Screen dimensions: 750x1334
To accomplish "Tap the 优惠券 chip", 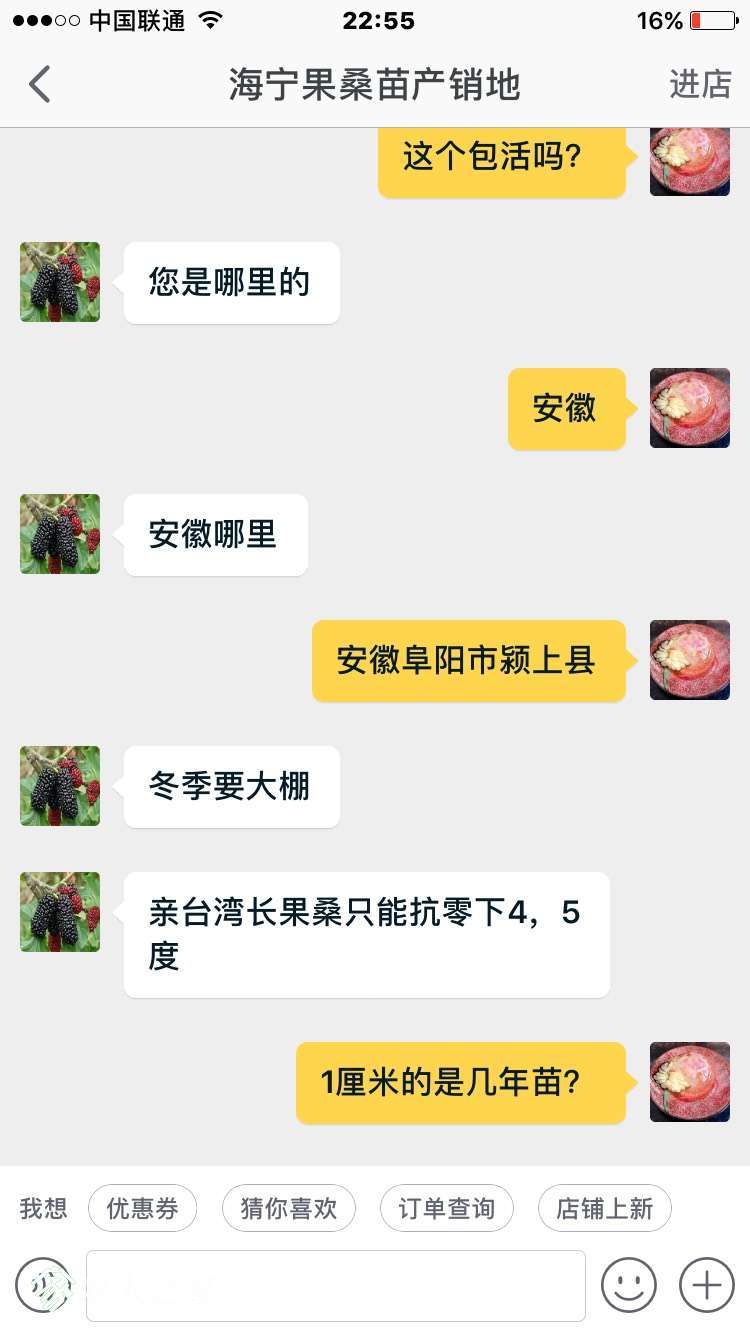I will tap(142, 1208).
